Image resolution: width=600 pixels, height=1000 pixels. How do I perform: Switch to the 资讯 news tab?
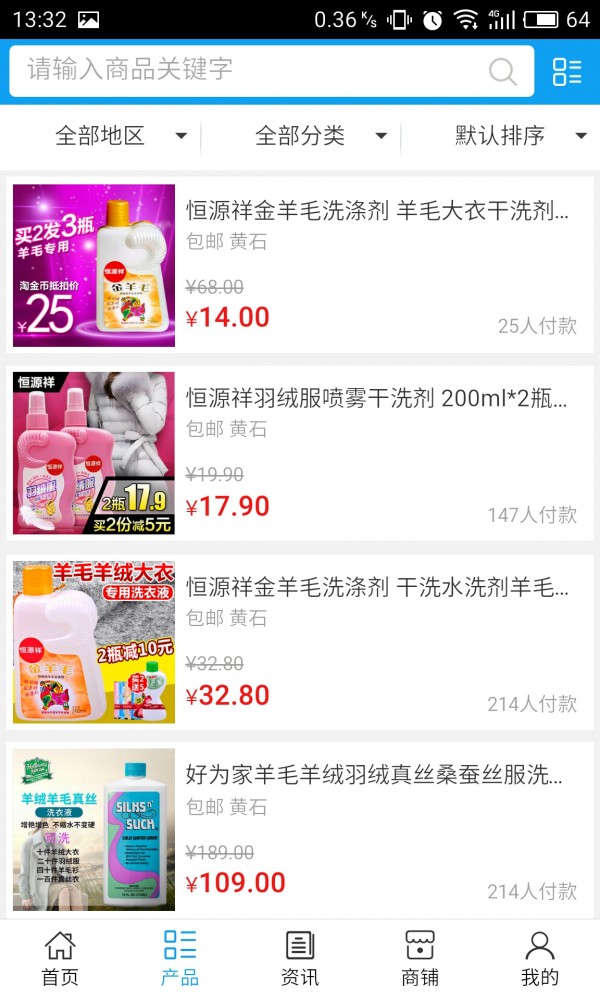[300, 958]
